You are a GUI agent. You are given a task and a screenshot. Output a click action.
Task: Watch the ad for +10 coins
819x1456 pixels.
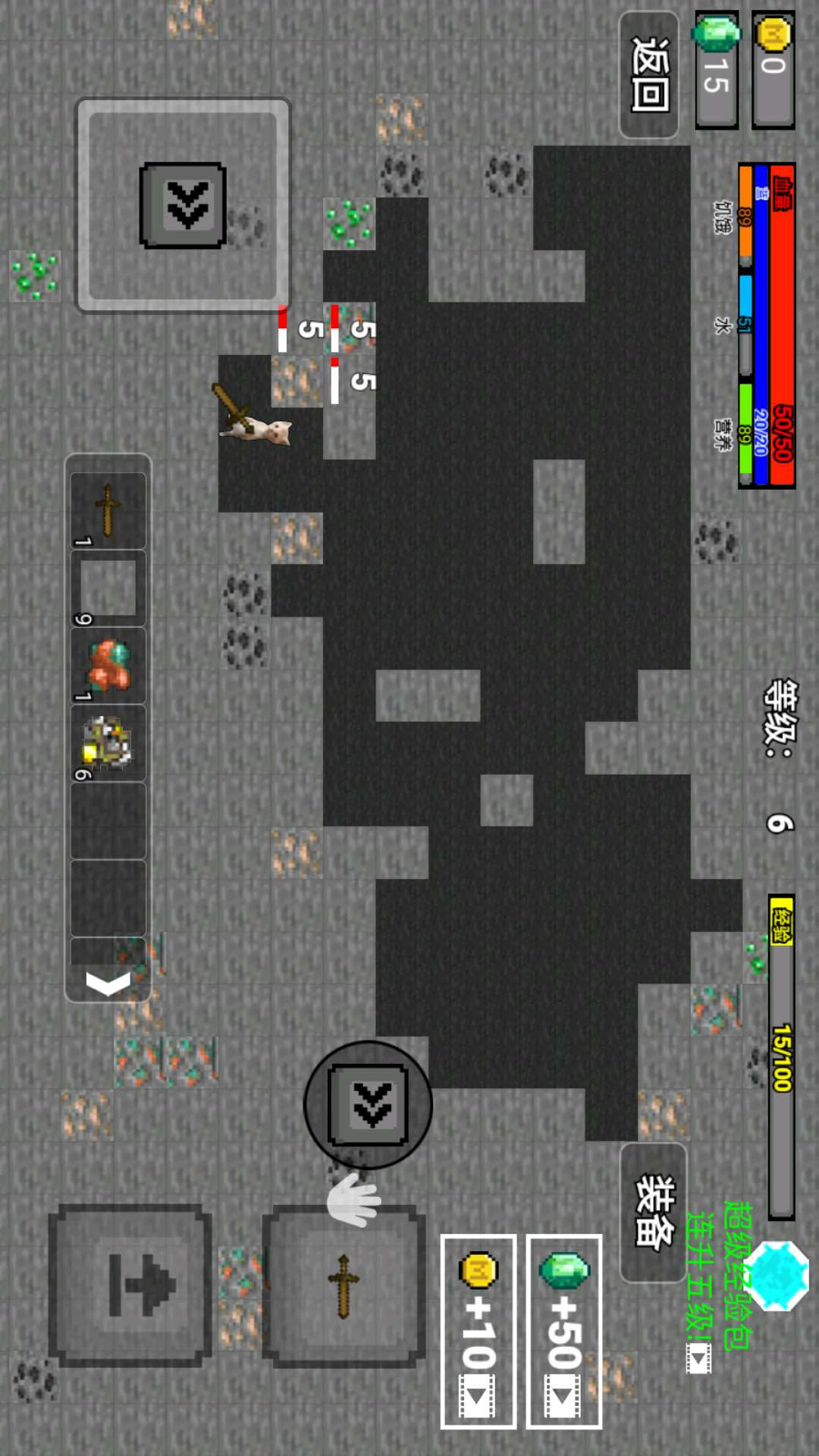tap(479, 1331)
